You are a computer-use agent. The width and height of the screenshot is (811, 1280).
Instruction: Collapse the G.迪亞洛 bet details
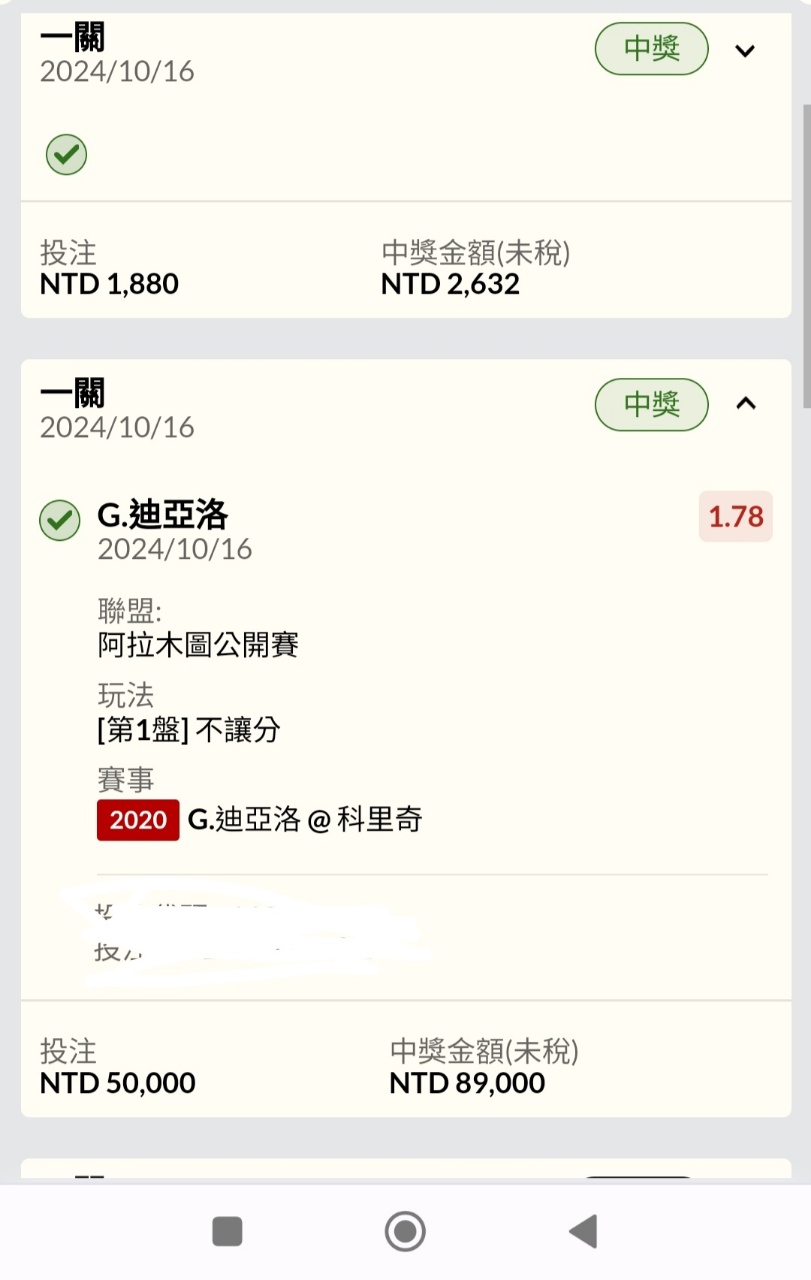[745, 403]
